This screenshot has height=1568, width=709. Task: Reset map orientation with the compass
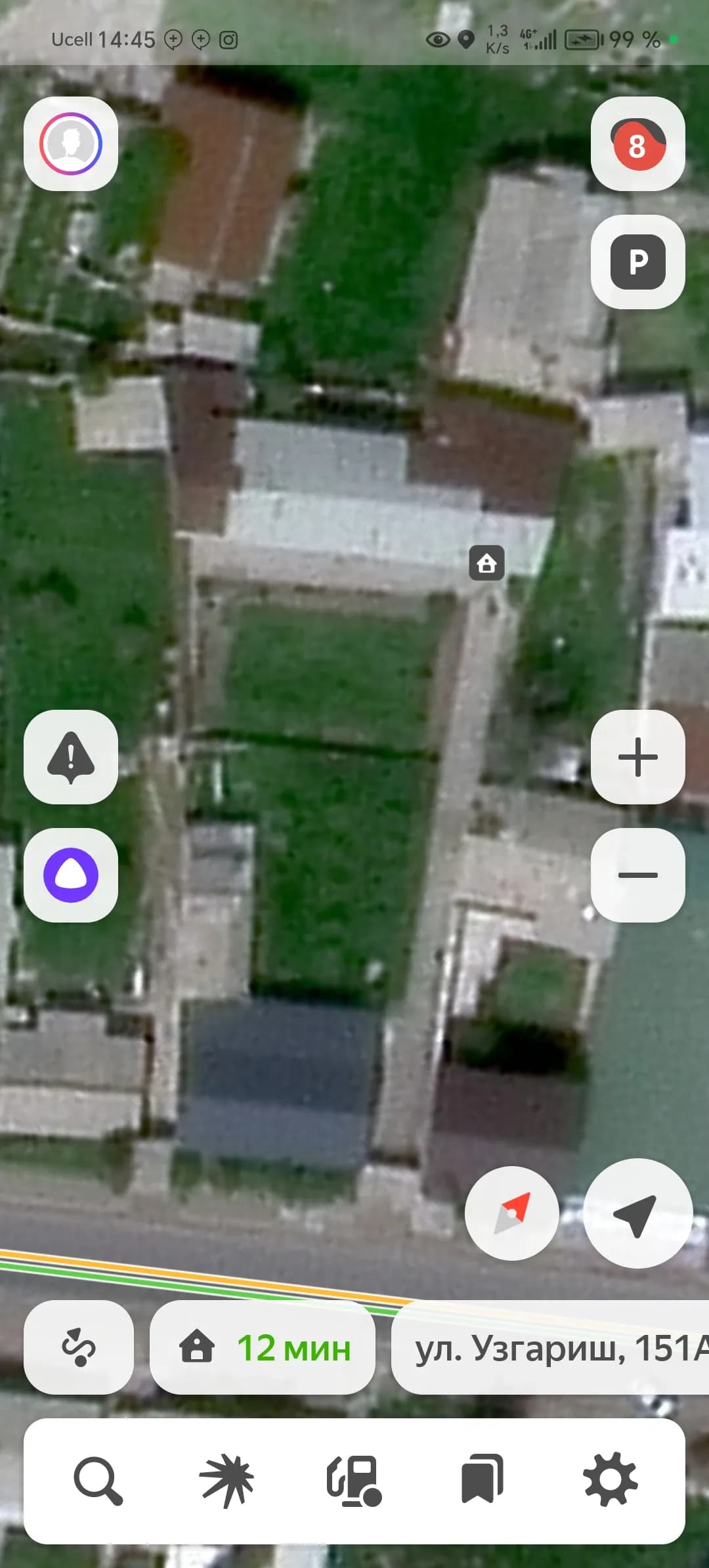(x=512, y=1213)
